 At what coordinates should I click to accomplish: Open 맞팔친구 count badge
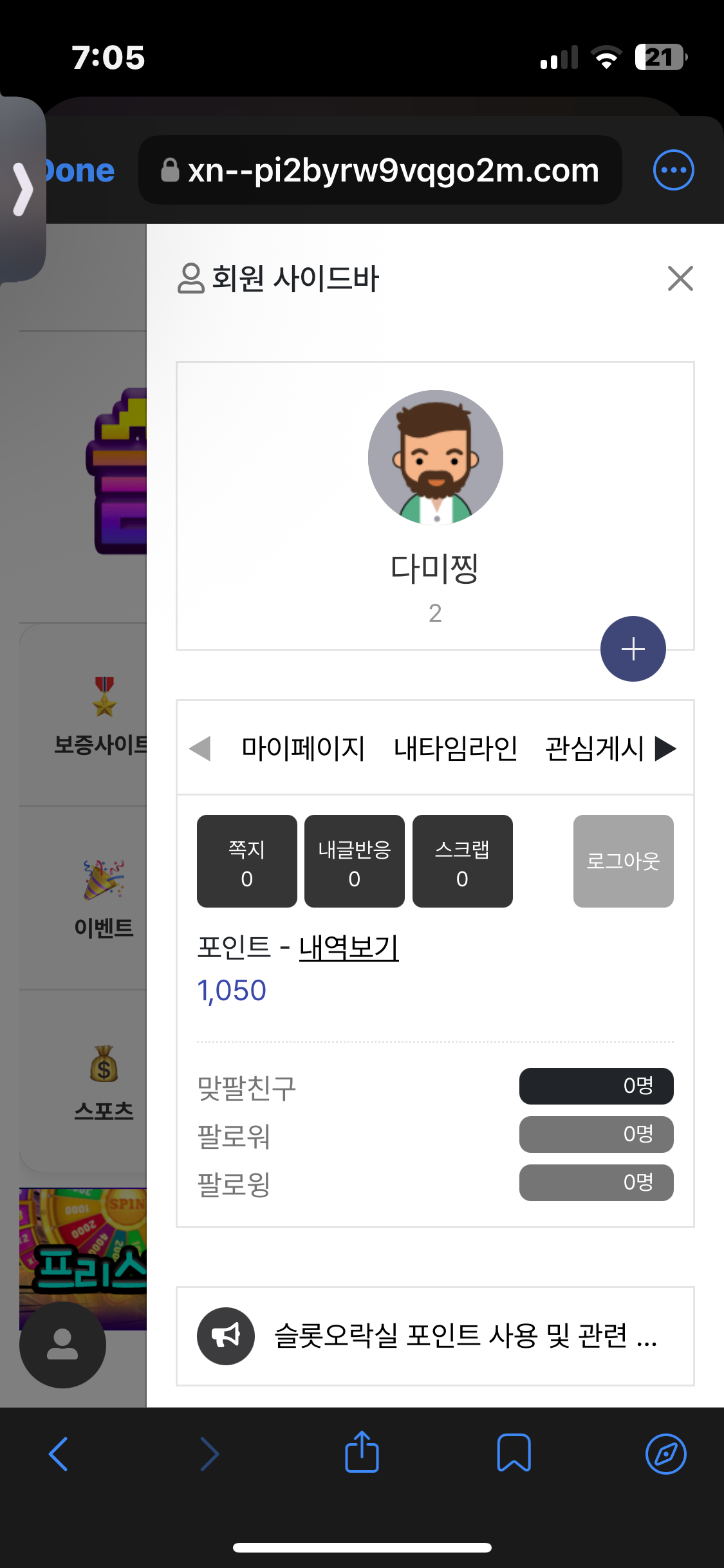(596, 1086)
